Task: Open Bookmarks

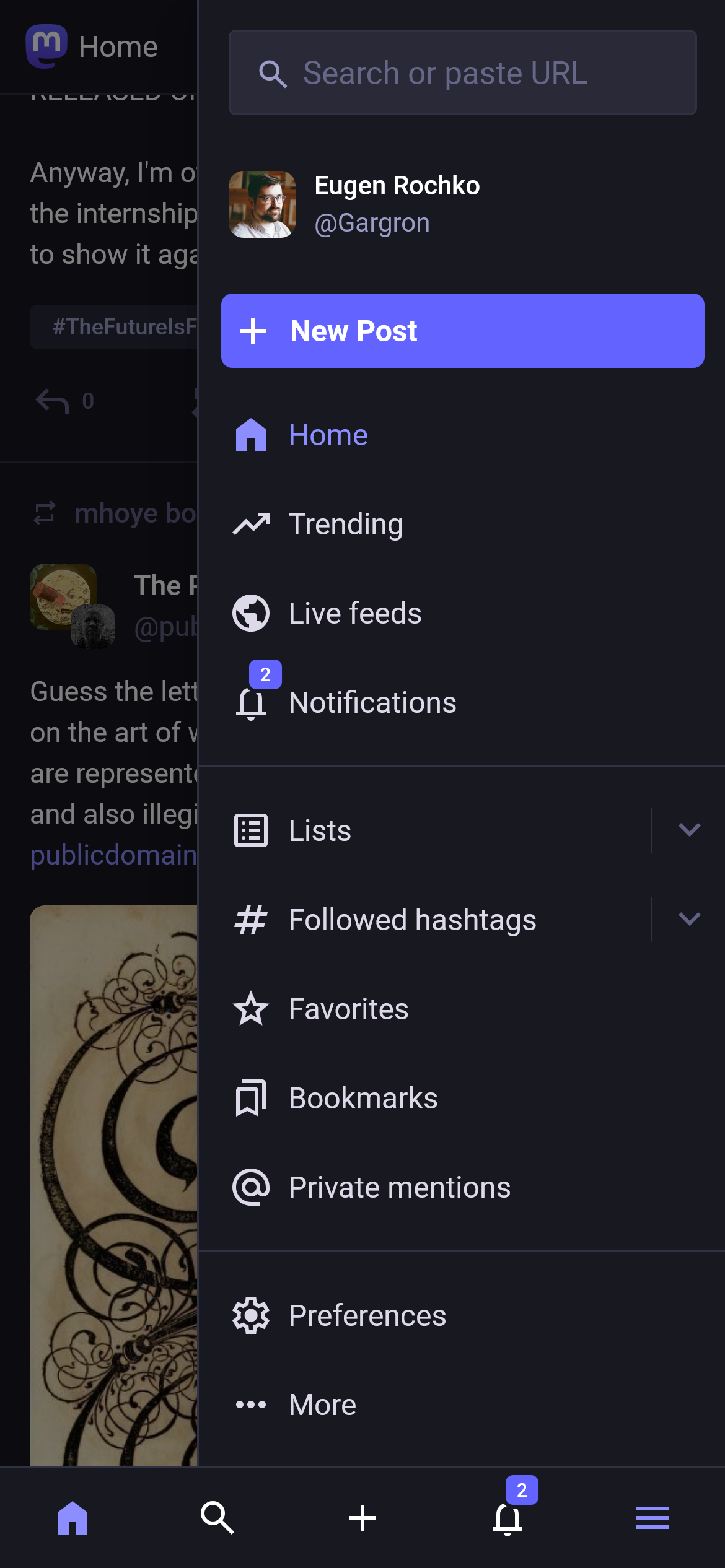Action: coord(363,1099)
